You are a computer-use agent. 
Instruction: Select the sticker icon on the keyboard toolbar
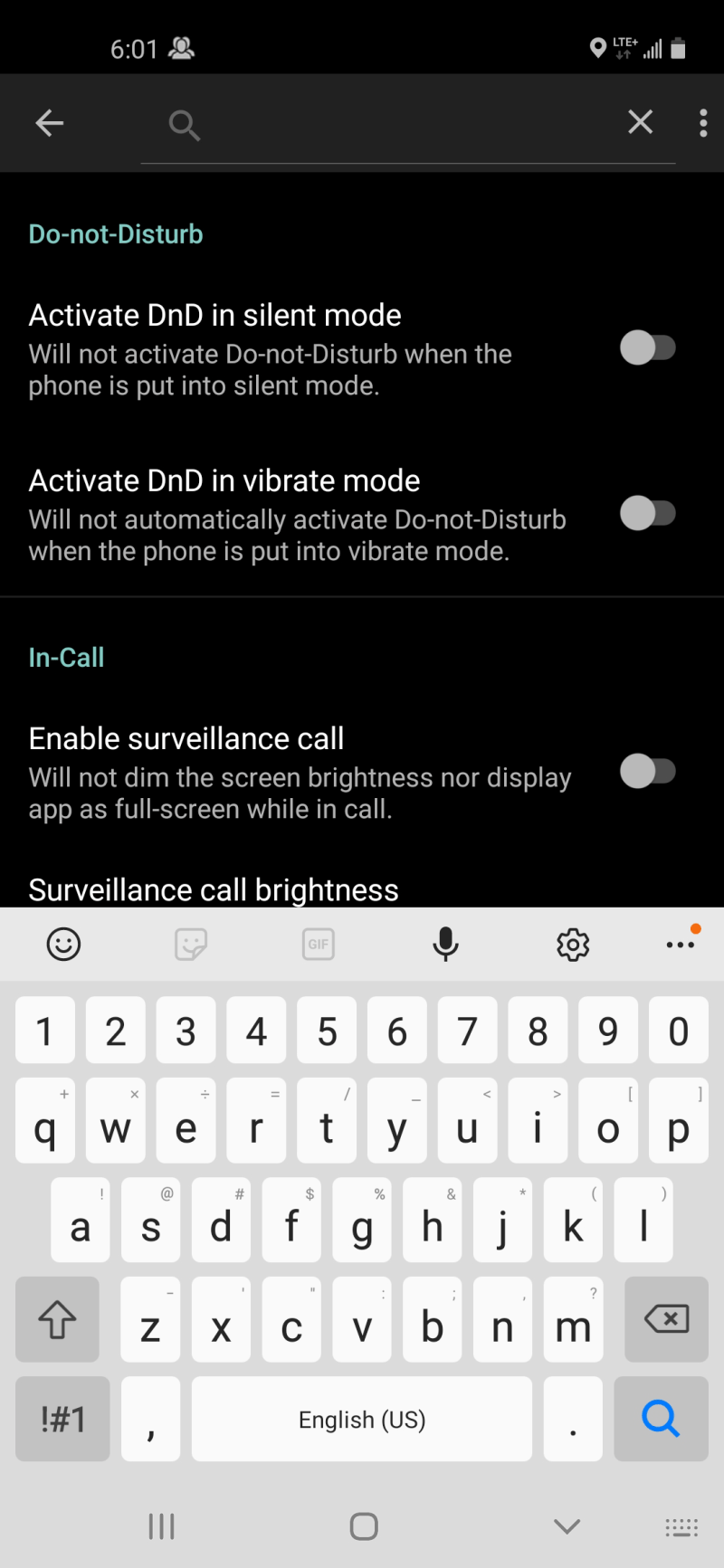[x=190, y=944]
